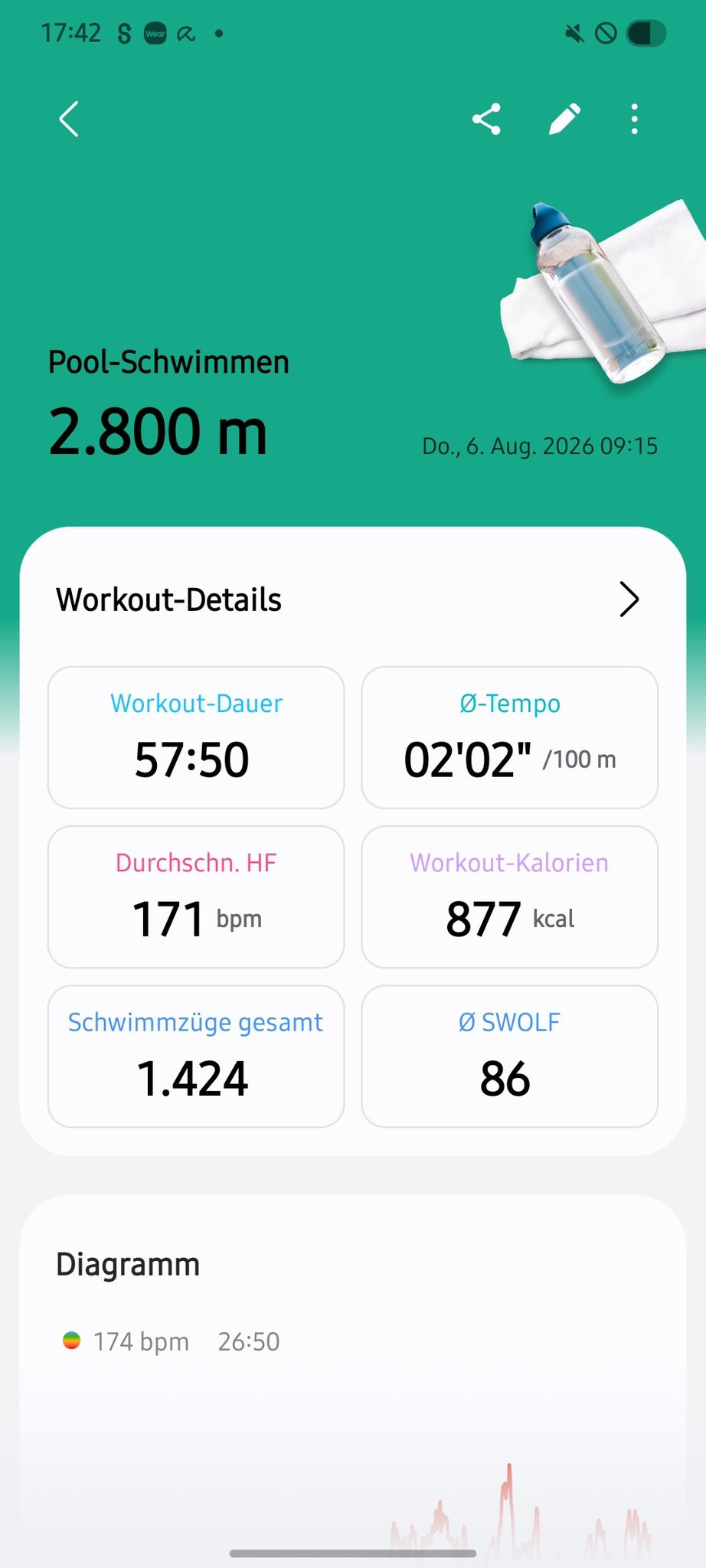Screen dimensions: 706x1568
Task: Open the Workout-Kalorien 877 kcal tile
Action: [509, 897]
